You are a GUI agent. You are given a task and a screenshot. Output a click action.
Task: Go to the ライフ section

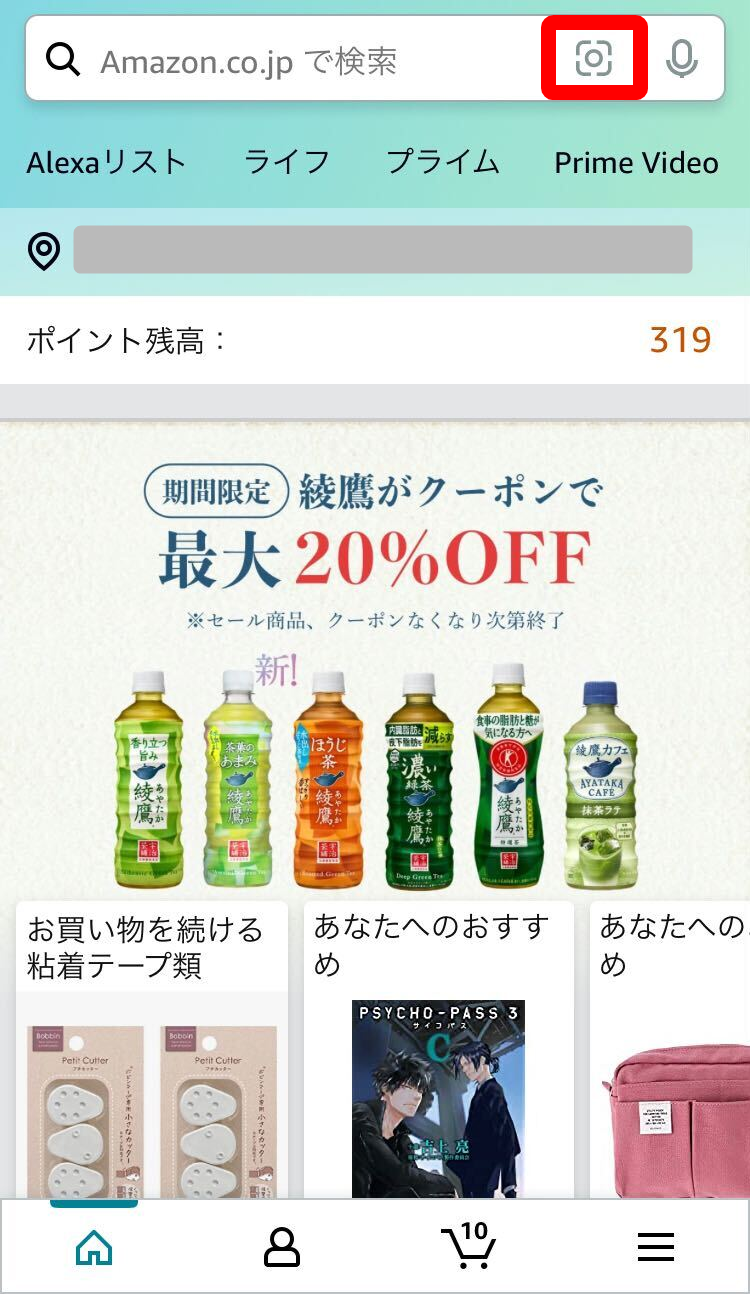tap(287, 162)
